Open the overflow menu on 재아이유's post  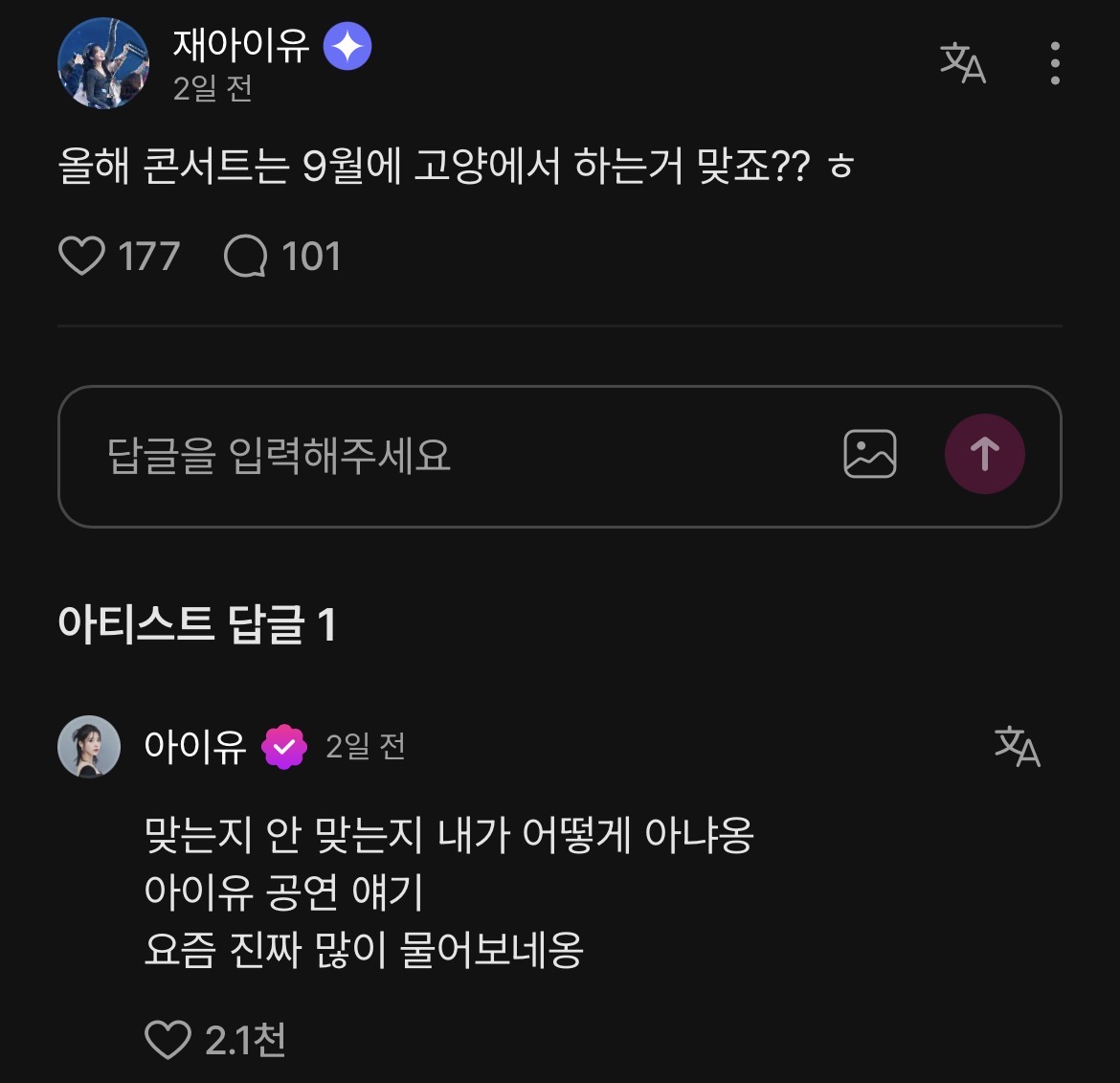click(x=1054, y=63)
